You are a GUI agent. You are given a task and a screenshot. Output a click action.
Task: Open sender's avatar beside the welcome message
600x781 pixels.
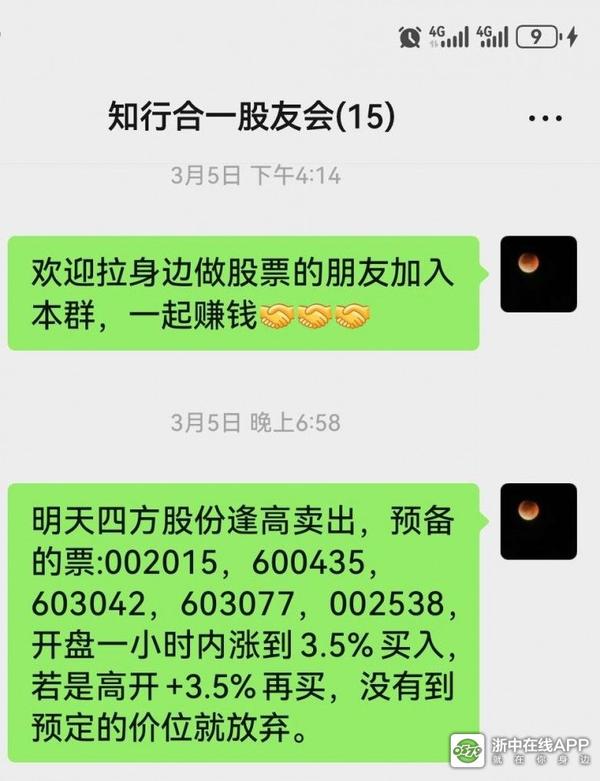[x=539, y=273]
